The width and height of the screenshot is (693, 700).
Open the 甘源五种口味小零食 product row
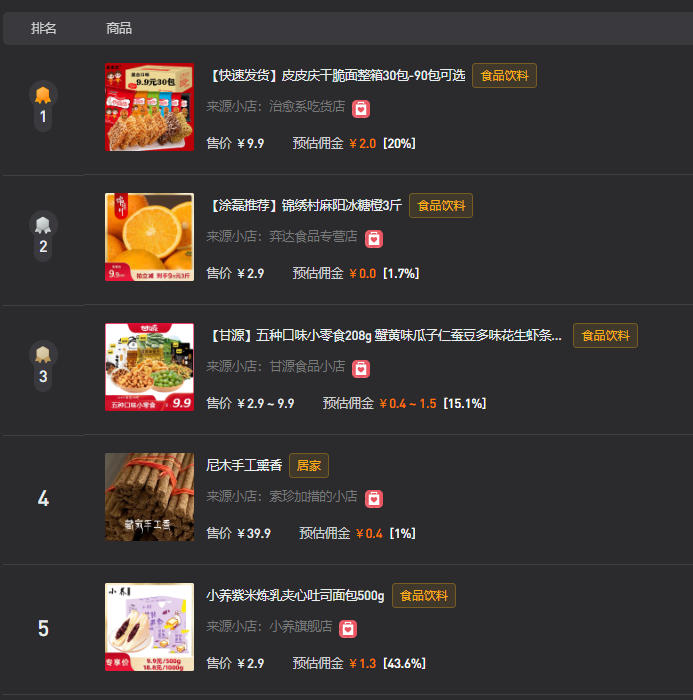384,336
